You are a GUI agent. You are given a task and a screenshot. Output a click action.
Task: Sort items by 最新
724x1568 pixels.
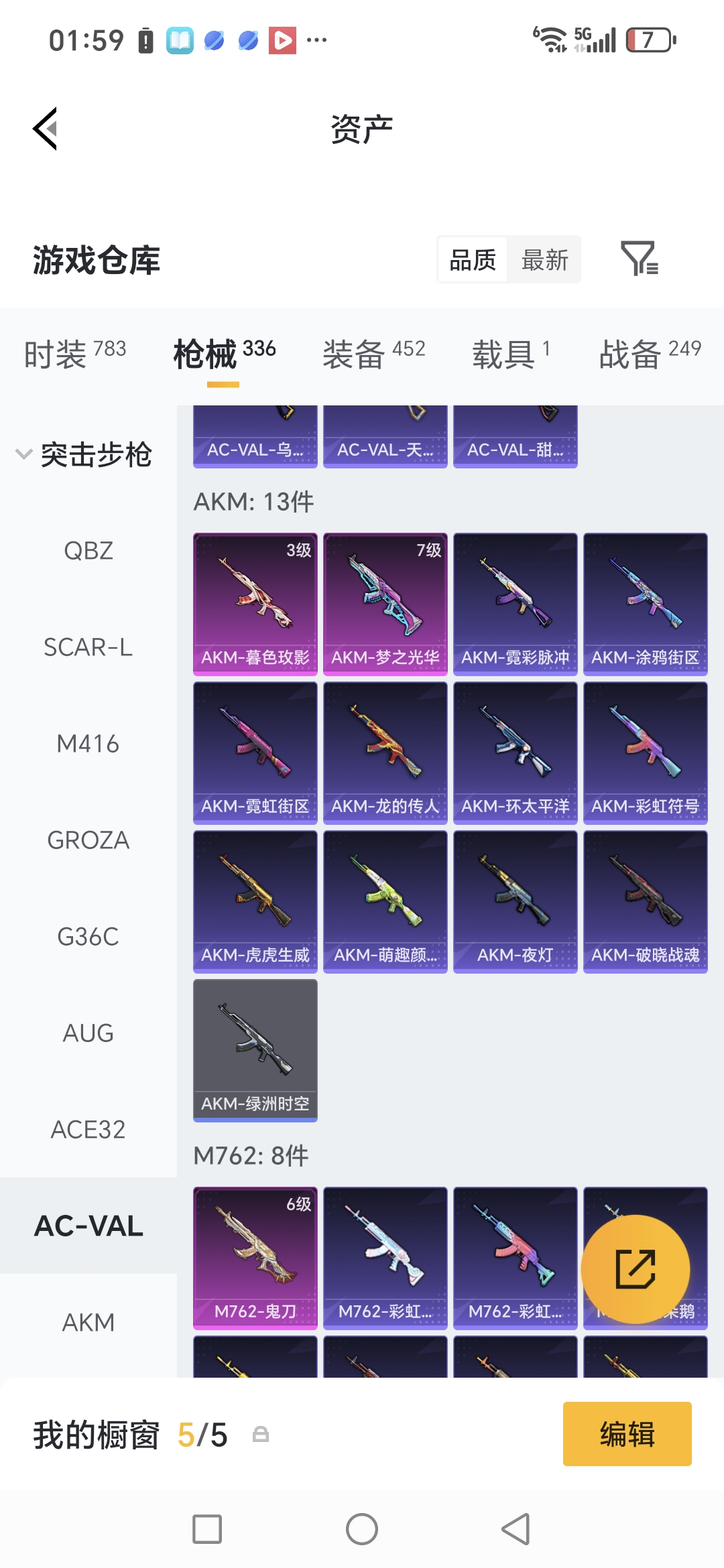tap(544, 260)
